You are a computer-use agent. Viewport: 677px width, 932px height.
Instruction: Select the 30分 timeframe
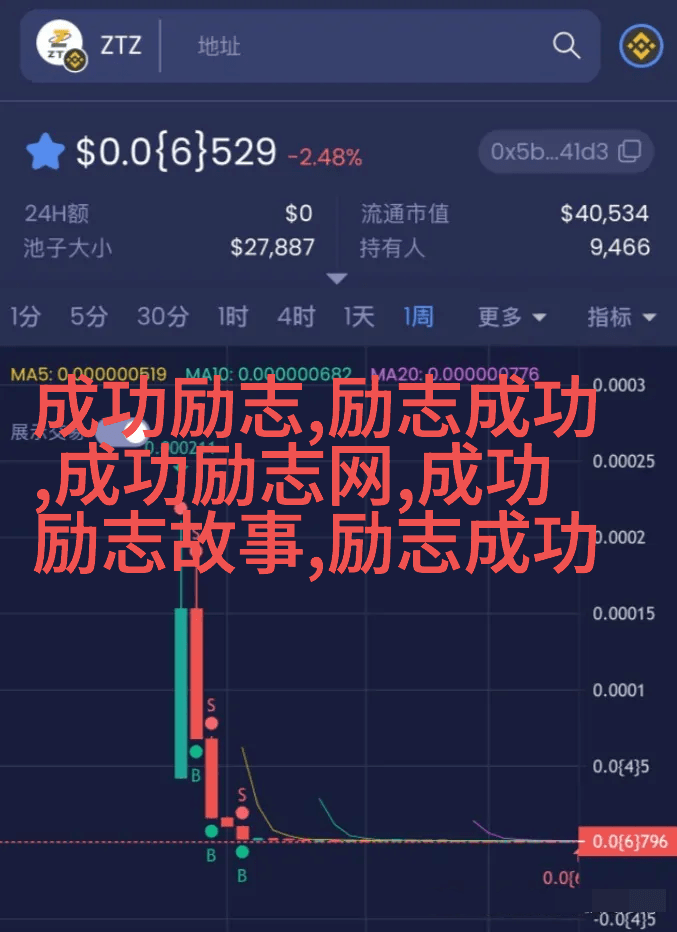pos(162,317)
